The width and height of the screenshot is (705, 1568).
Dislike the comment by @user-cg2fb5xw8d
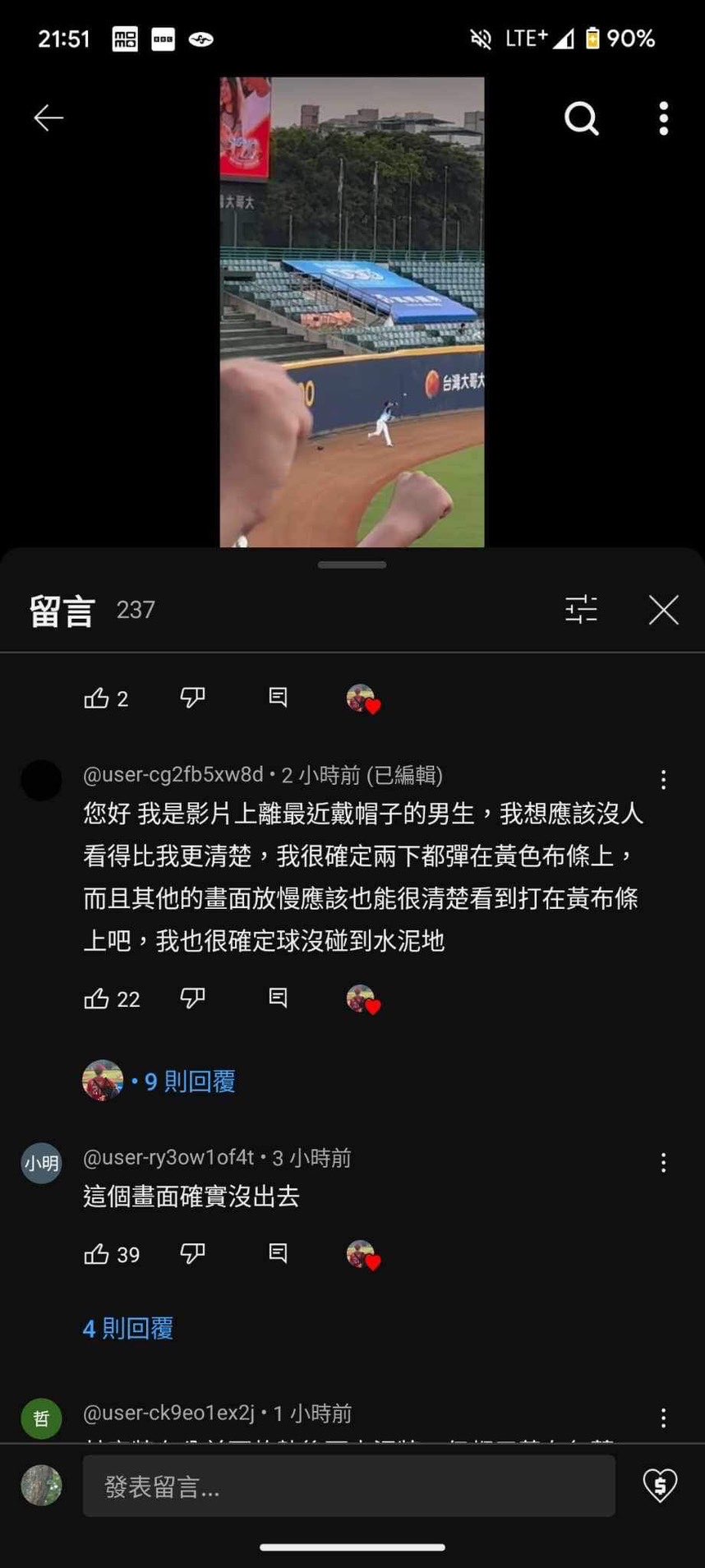coord(192,998)
